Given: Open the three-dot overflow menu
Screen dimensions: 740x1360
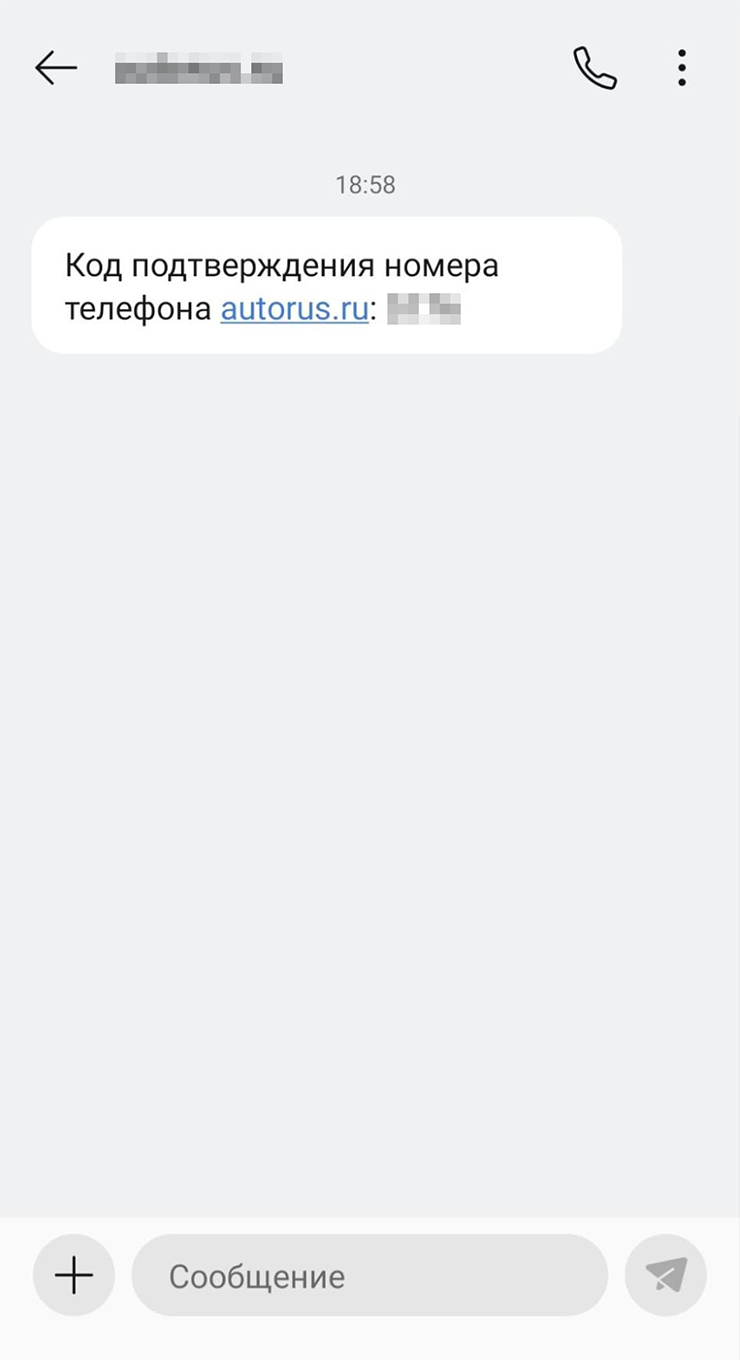Looking at the screenshot, I should pyautogui.click(x=681, y=68).
